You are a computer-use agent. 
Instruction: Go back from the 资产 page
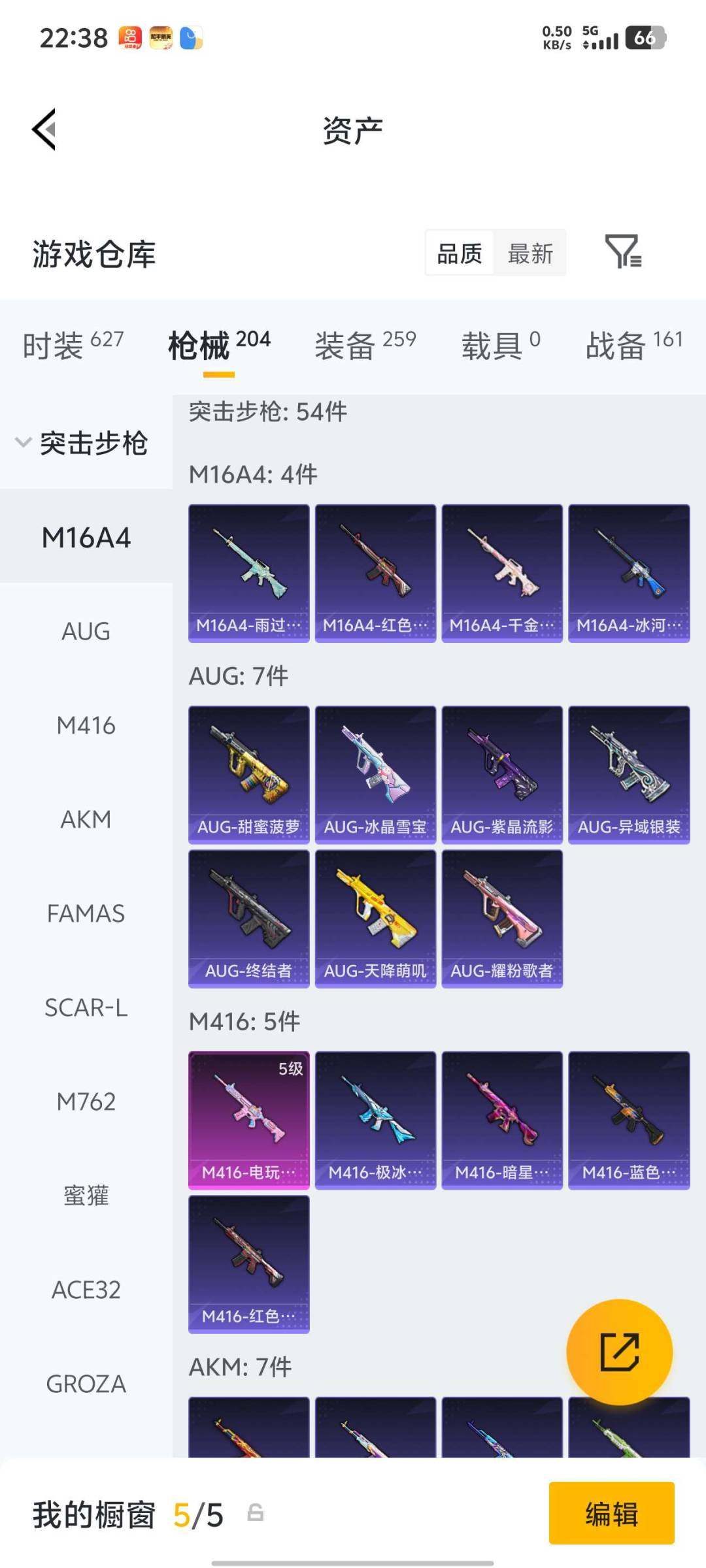pos(44,129)
